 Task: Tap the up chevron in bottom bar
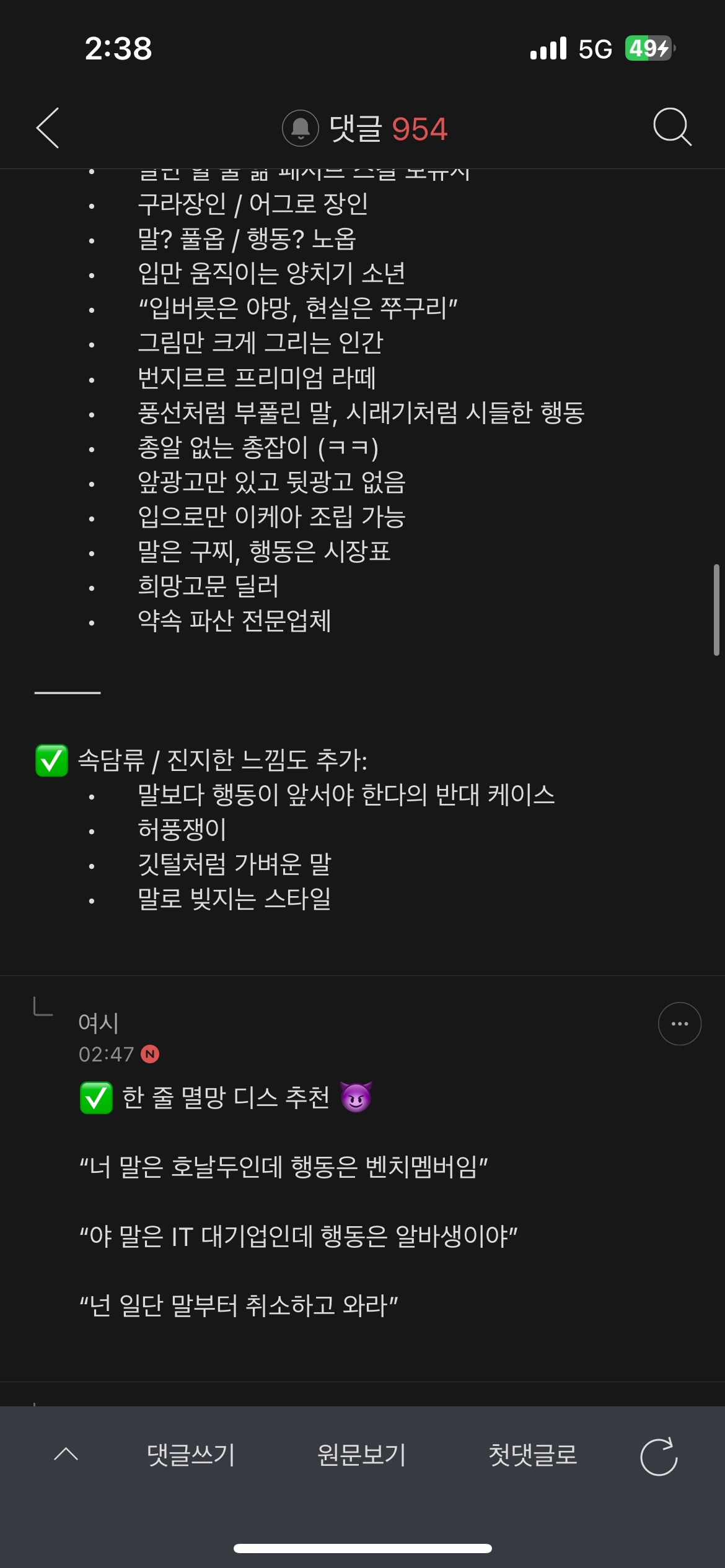tap(66, 1455)
